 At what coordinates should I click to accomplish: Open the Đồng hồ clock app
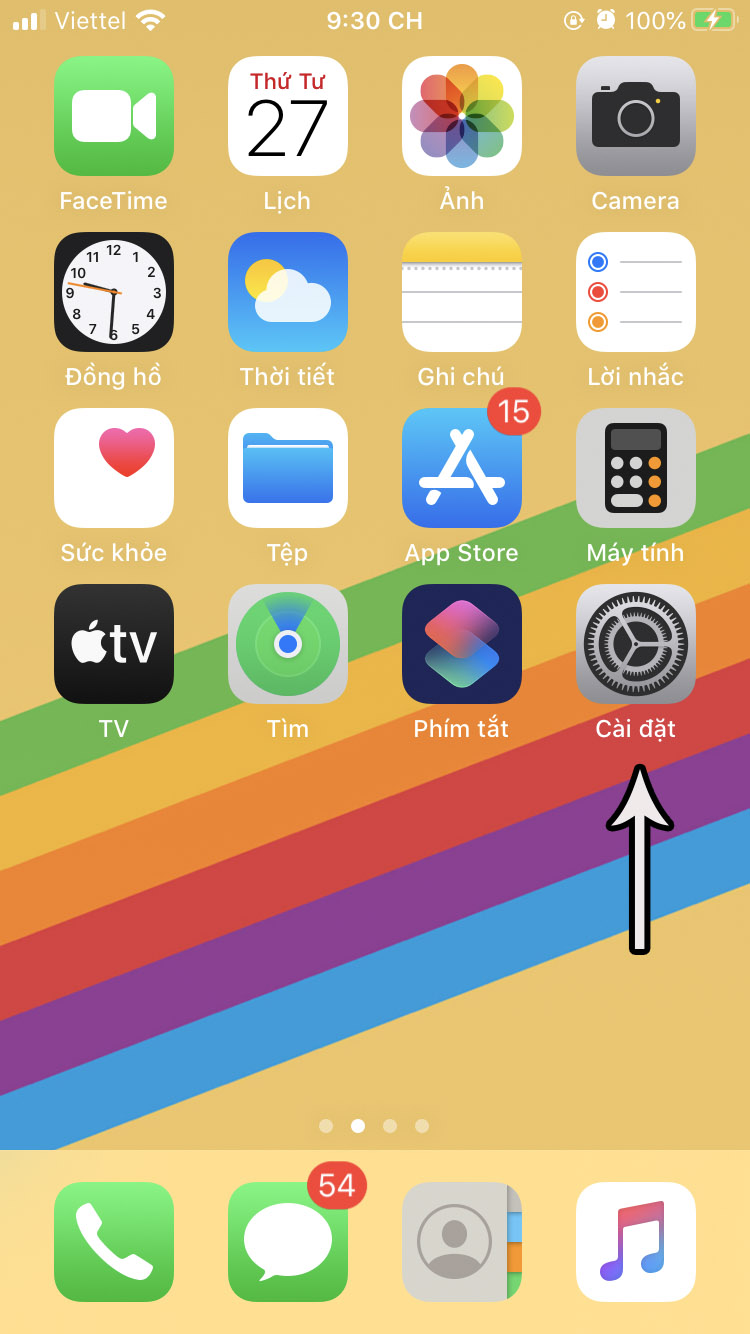tap(114, 292)
